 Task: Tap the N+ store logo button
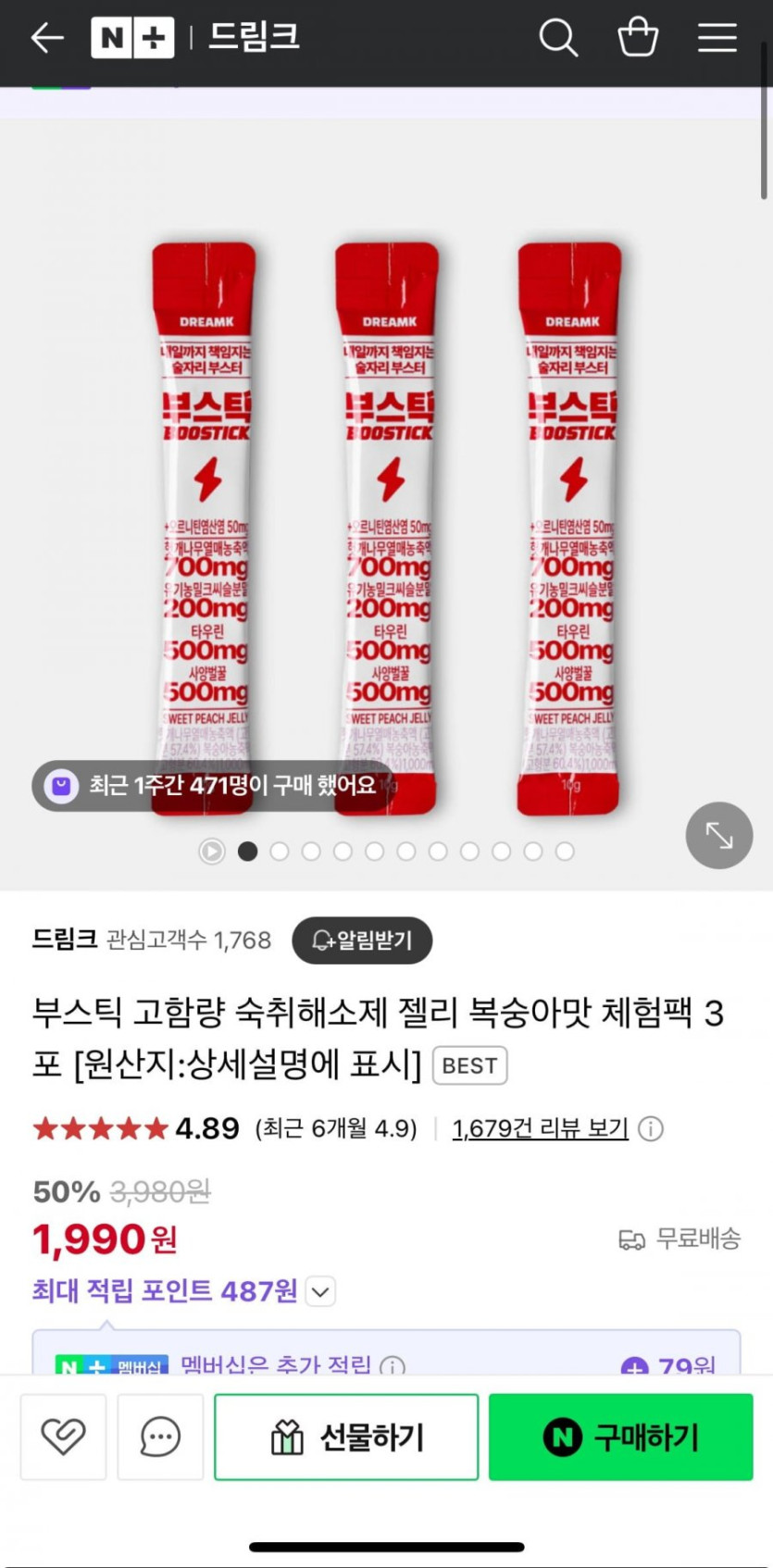pos(132,38)
